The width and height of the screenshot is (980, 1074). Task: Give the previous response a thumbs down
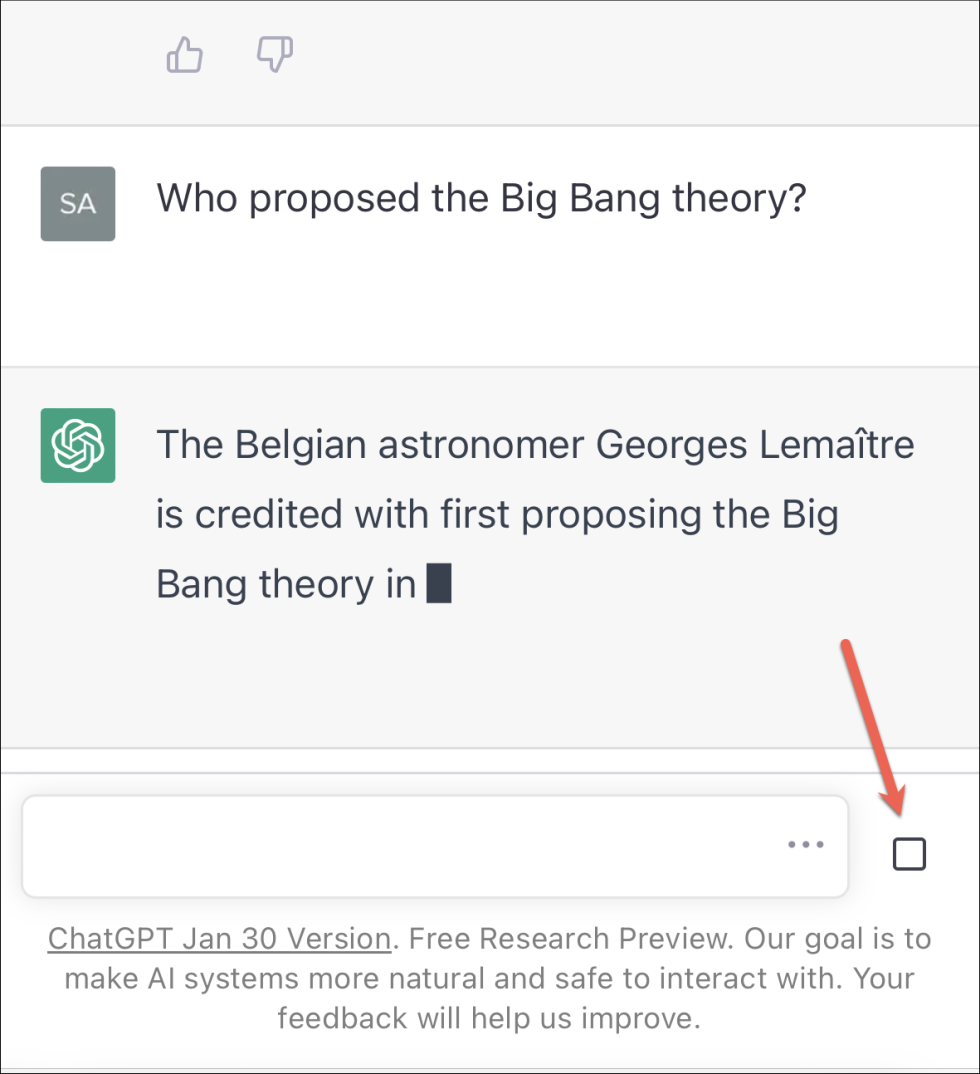273,56
